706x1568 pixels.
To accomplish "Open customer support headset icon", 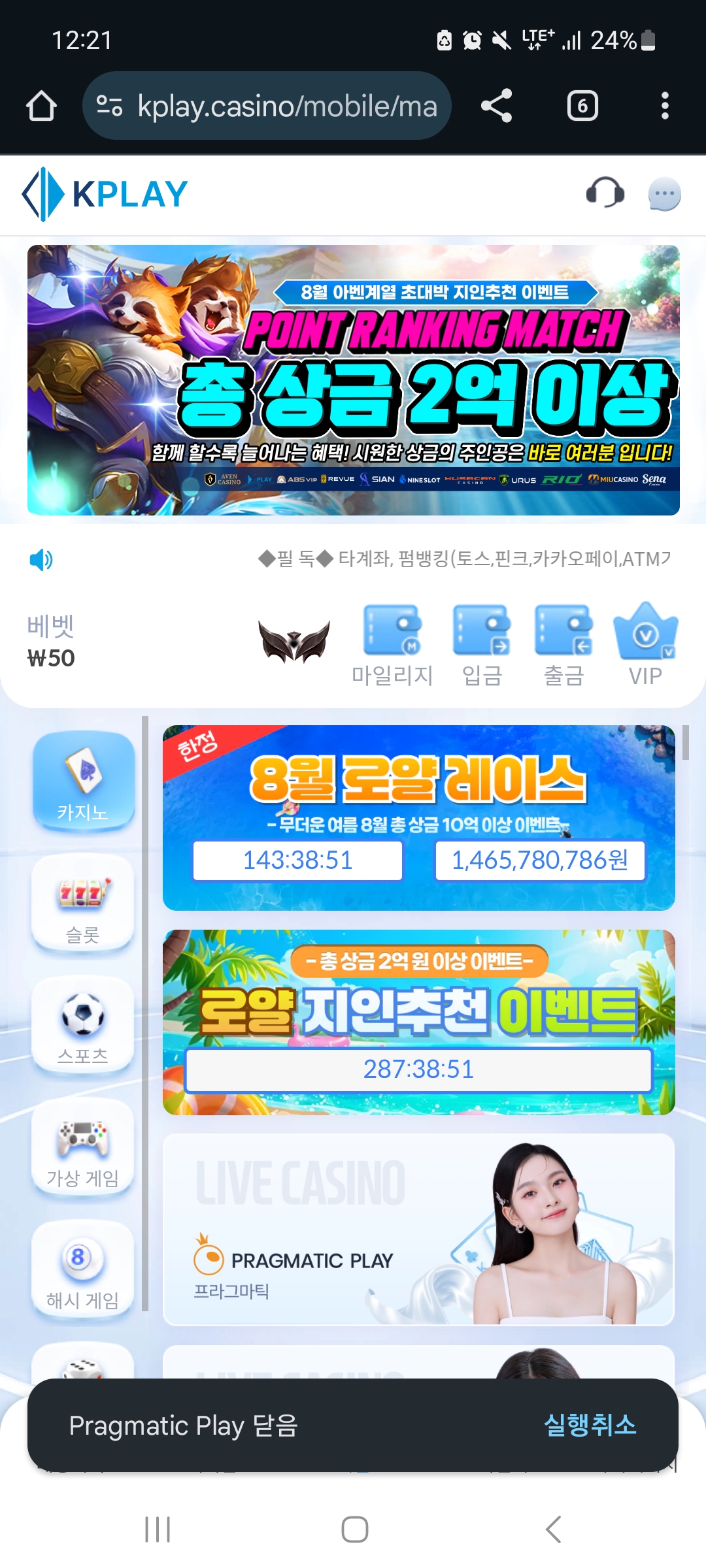I will (x=605, y=193).
